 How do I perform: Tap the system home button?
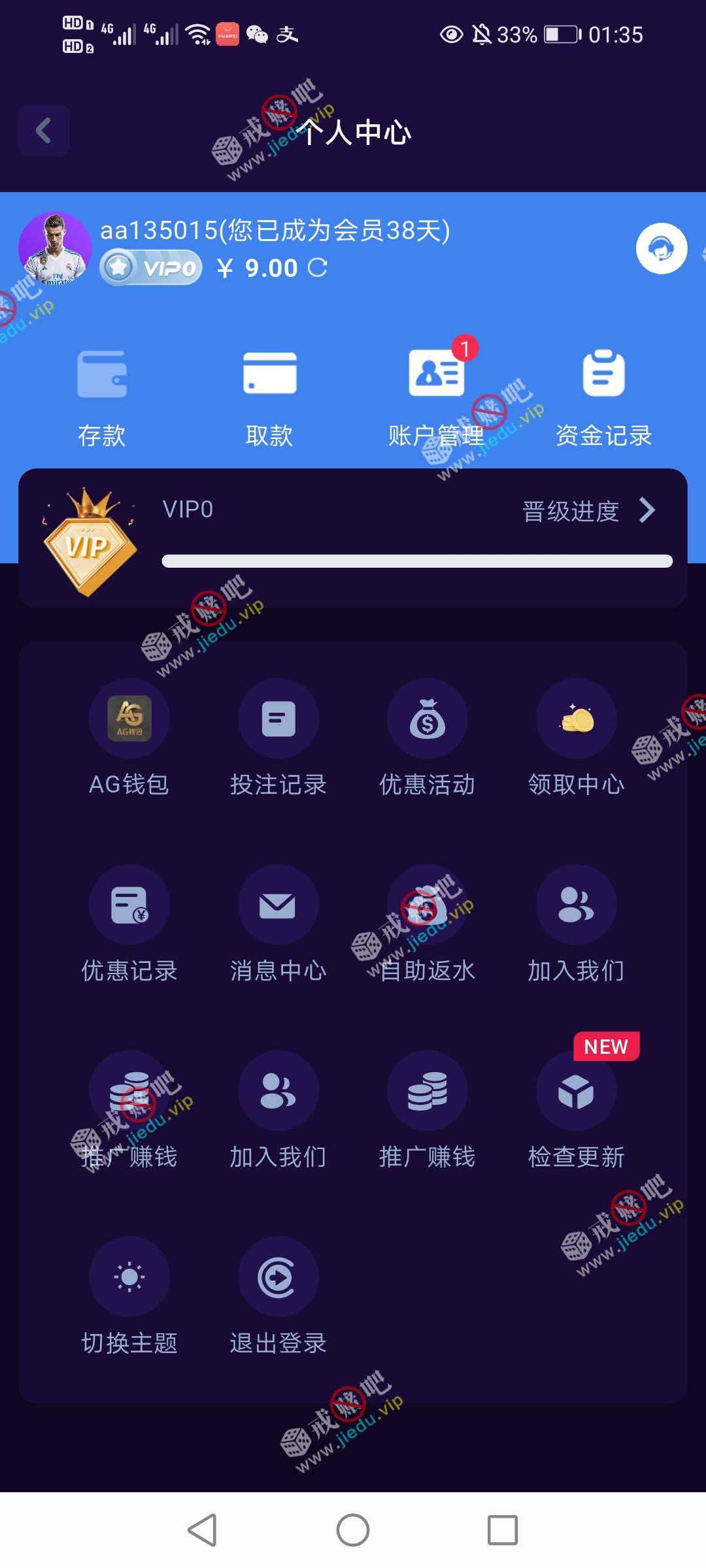[x=353, y=1530]
